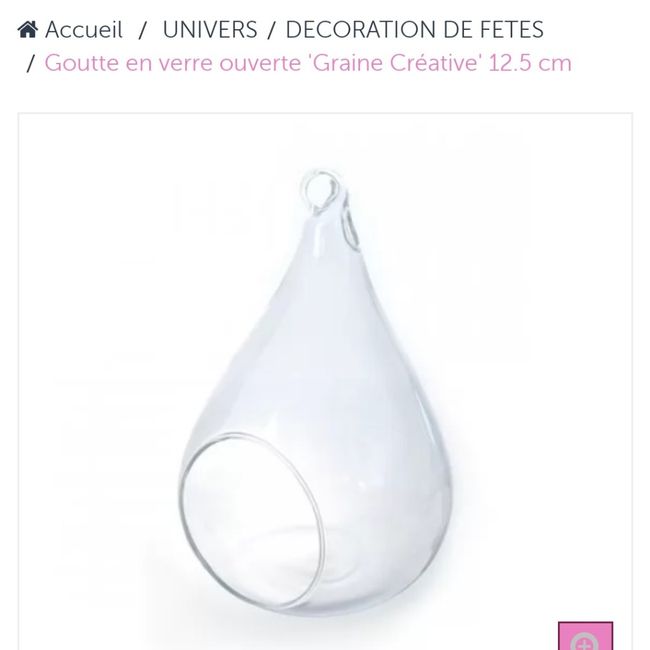Screen dimensions: 650x650
Task: Zoom in with the pink magnifier button
Action: [x=585, y=638]
